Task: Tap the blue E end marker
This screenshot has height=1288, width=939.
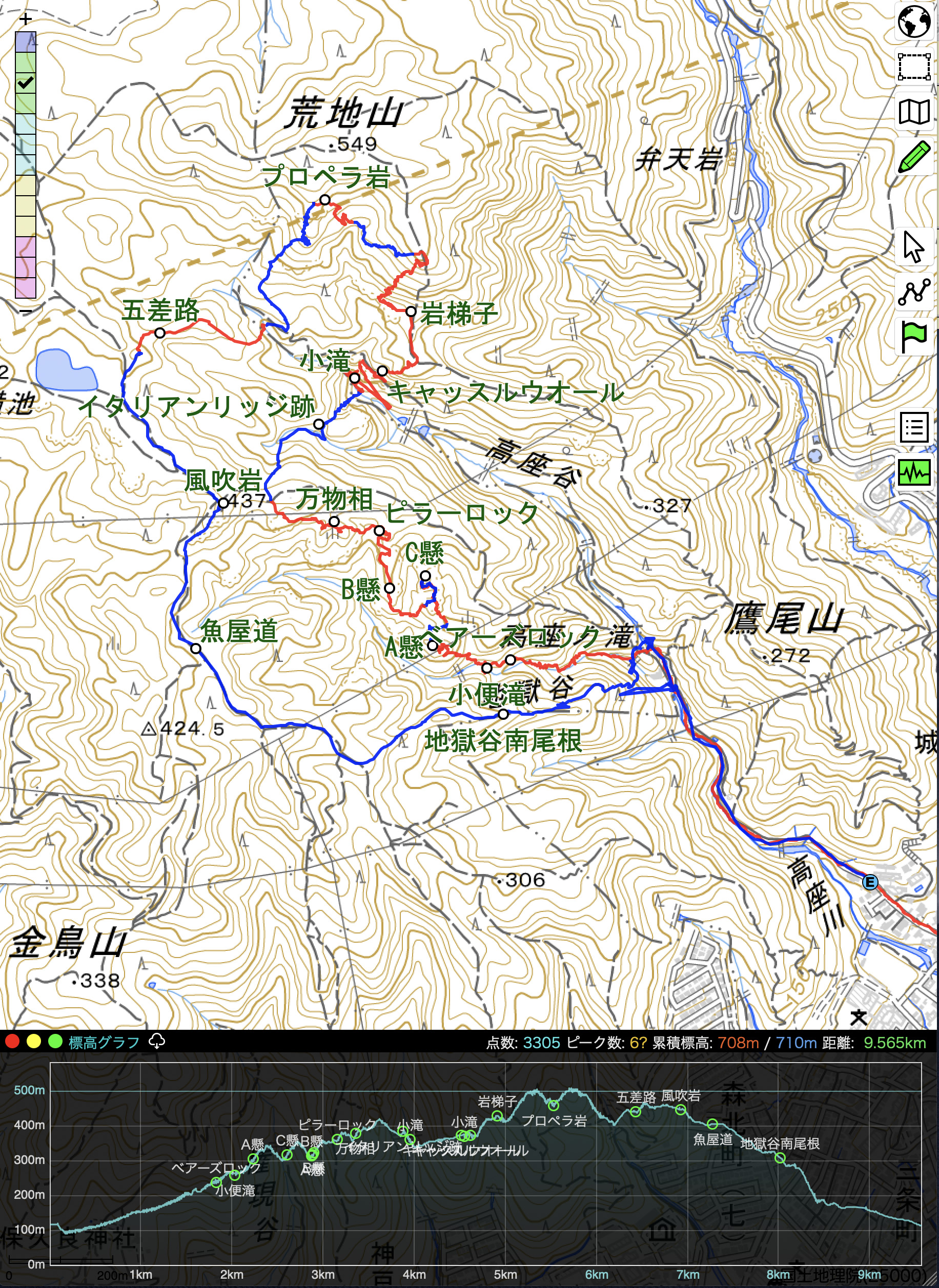Action: click(x=870, y=882)
